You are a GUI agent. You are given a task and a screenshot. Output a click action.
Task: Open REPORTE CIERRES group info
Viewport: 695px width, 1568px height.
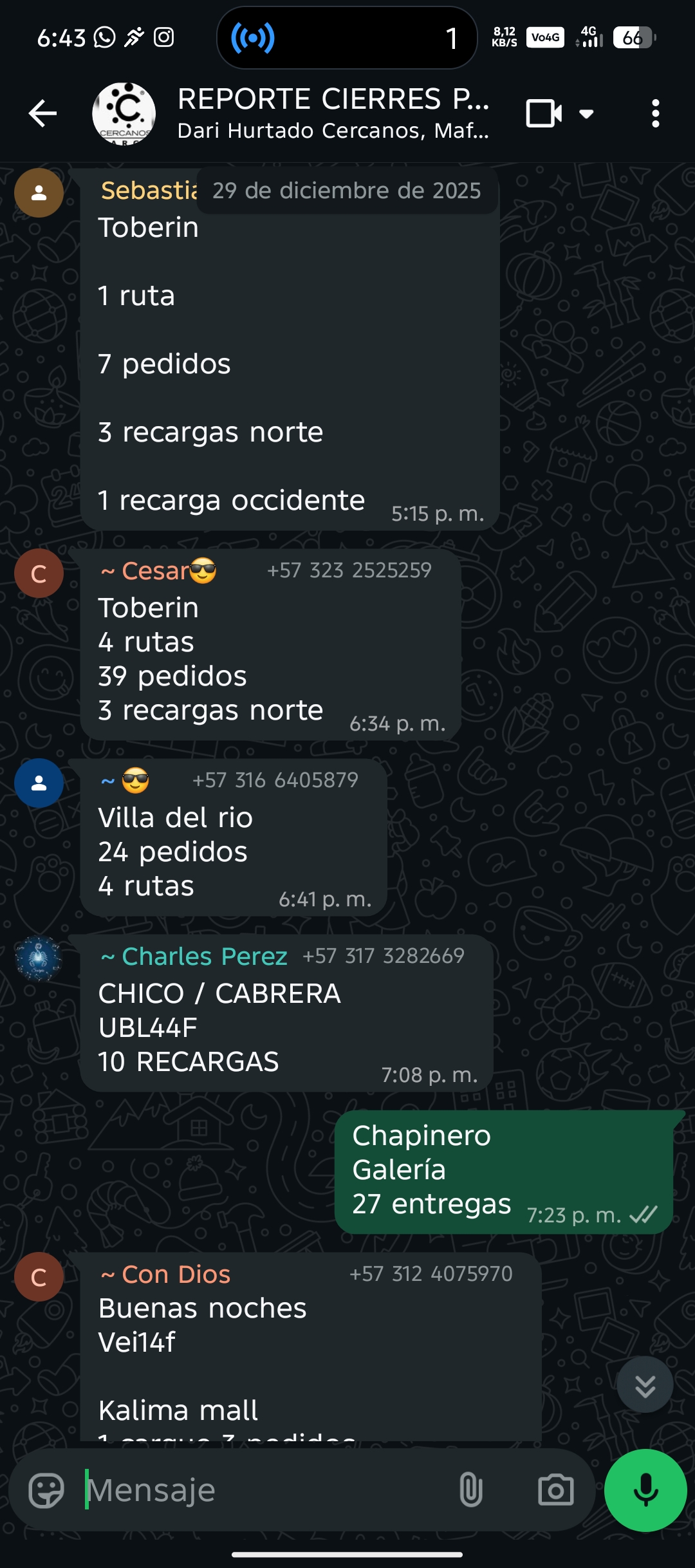(x=332, y=113)
